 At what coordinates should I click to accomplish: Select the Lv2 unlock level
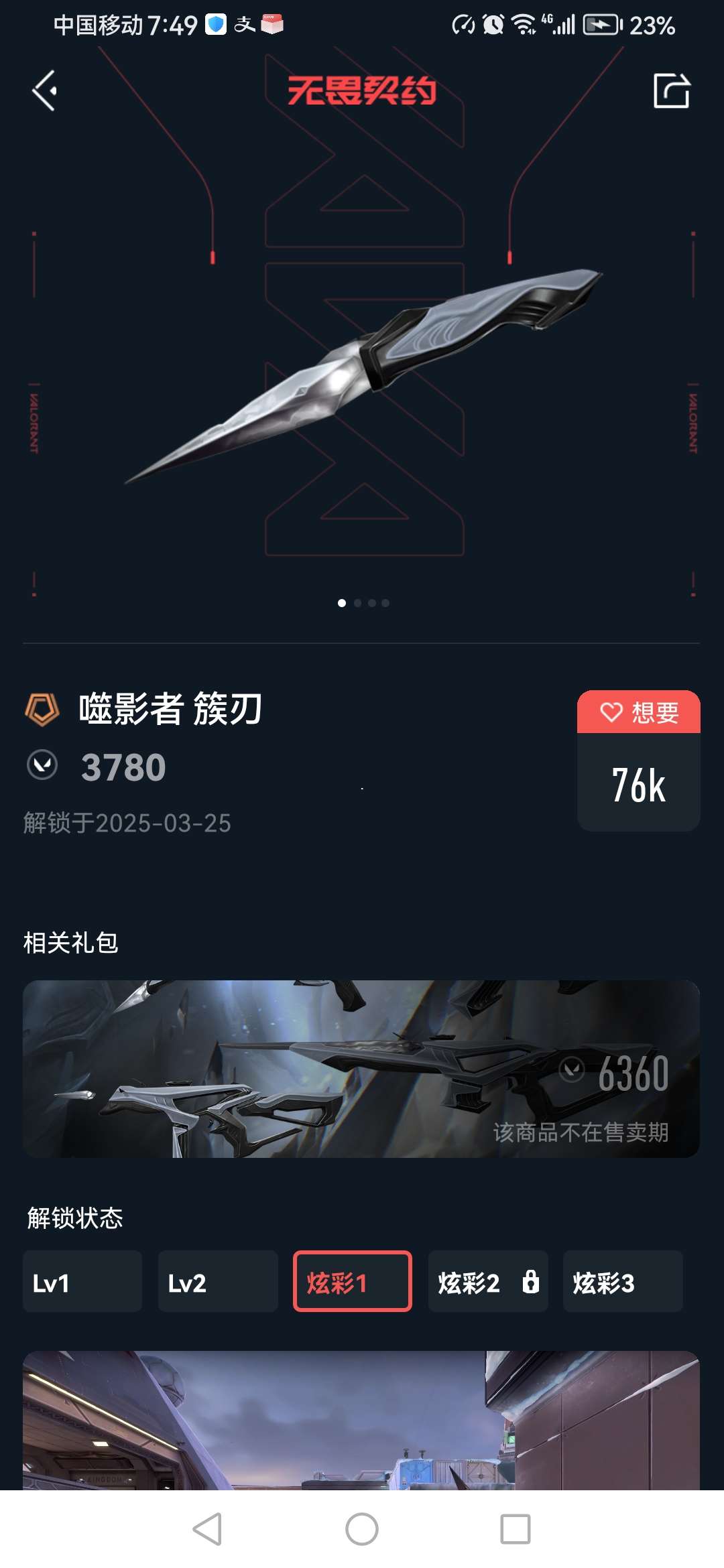tap(217, 1281)
